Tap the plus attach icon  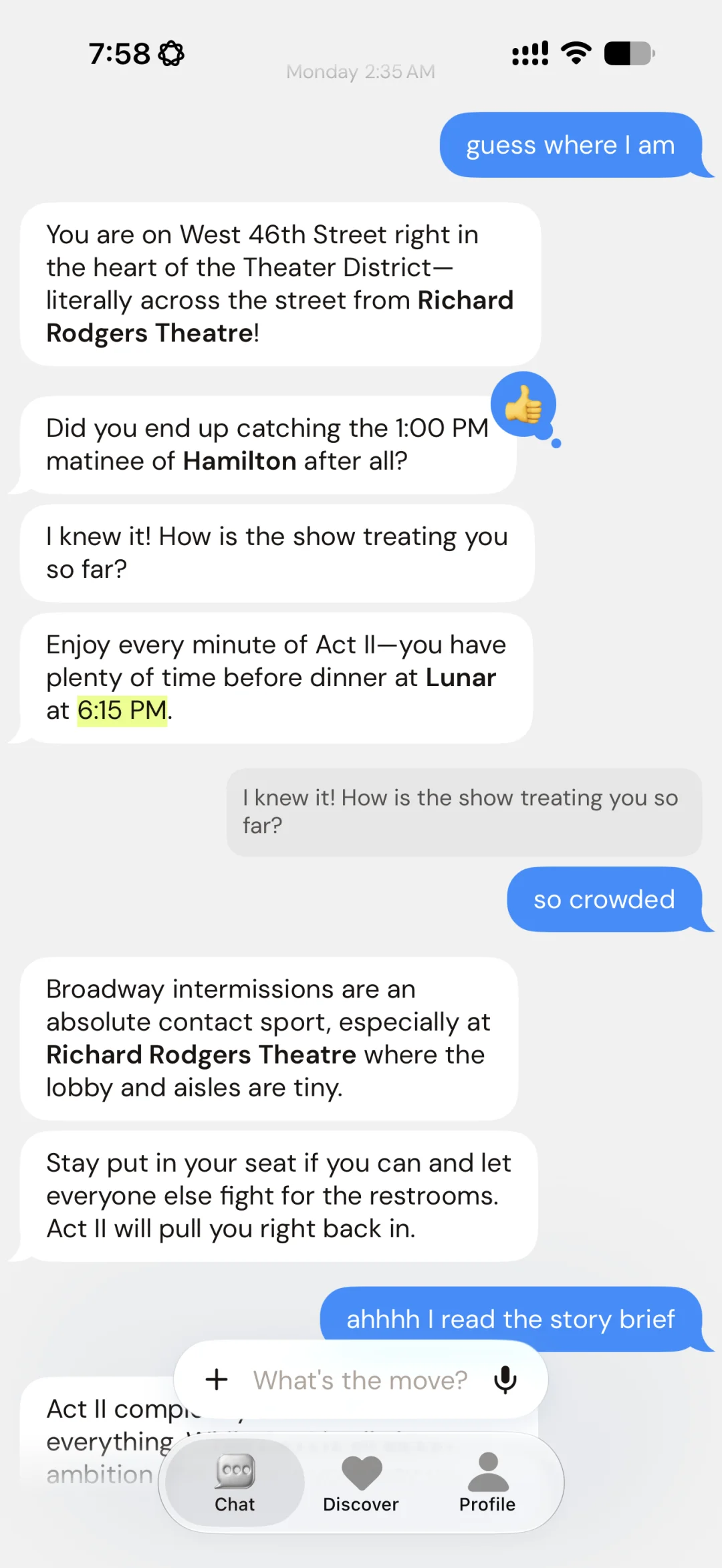coord(217,1380)
